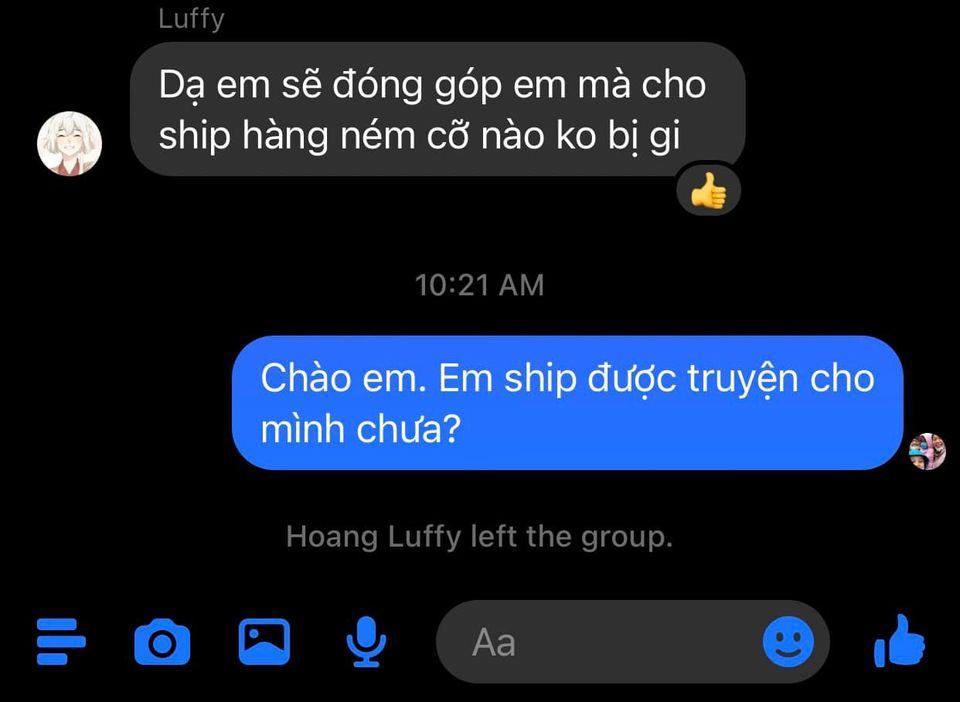Screen dimensions: 960x702
Task: Open the camera to take a photo
Action: coord(162,642)
